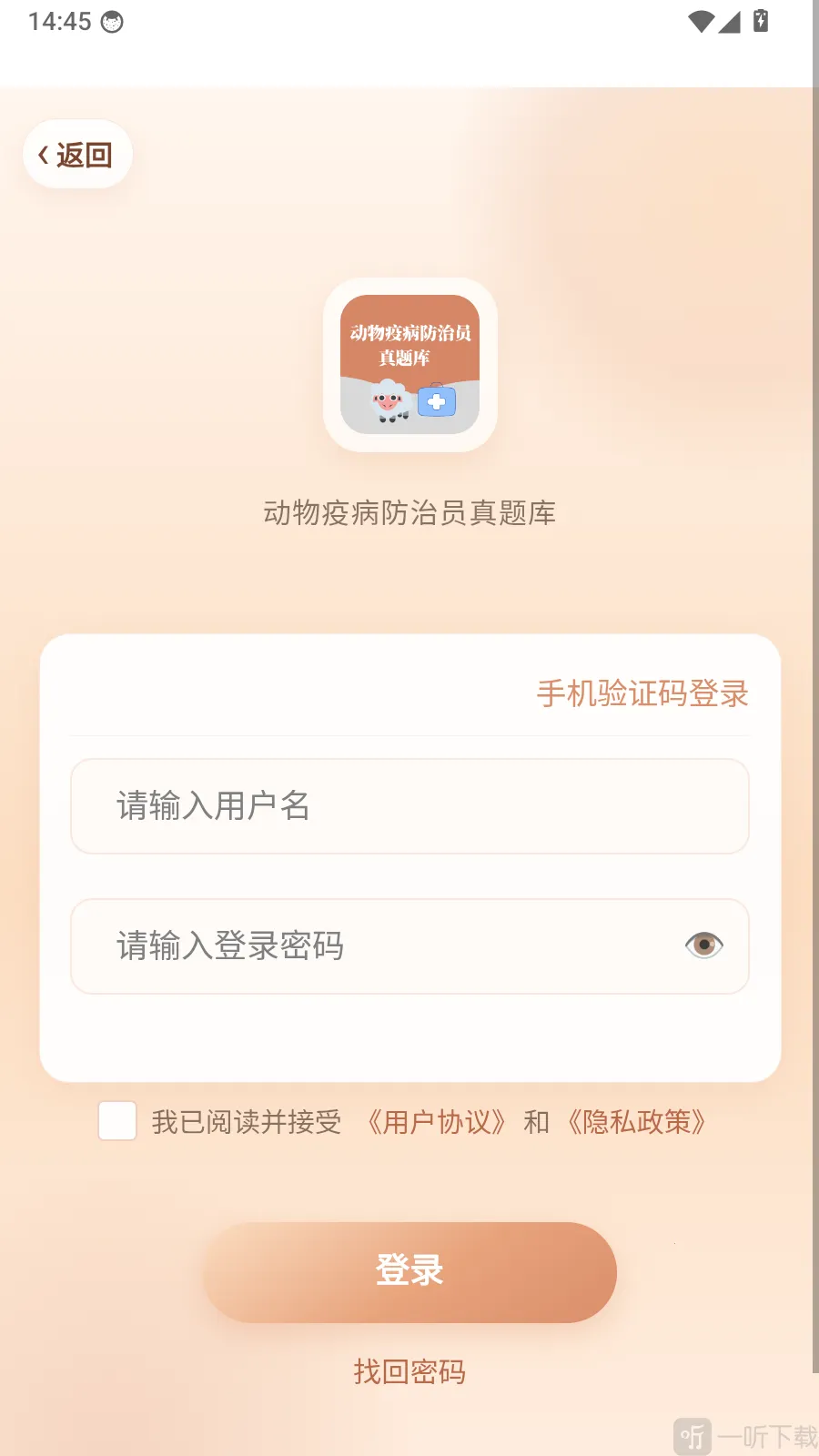Open the 《用户协议》 link
Viewport: 819px width, 1456px height.
(x=437, y=1122)
